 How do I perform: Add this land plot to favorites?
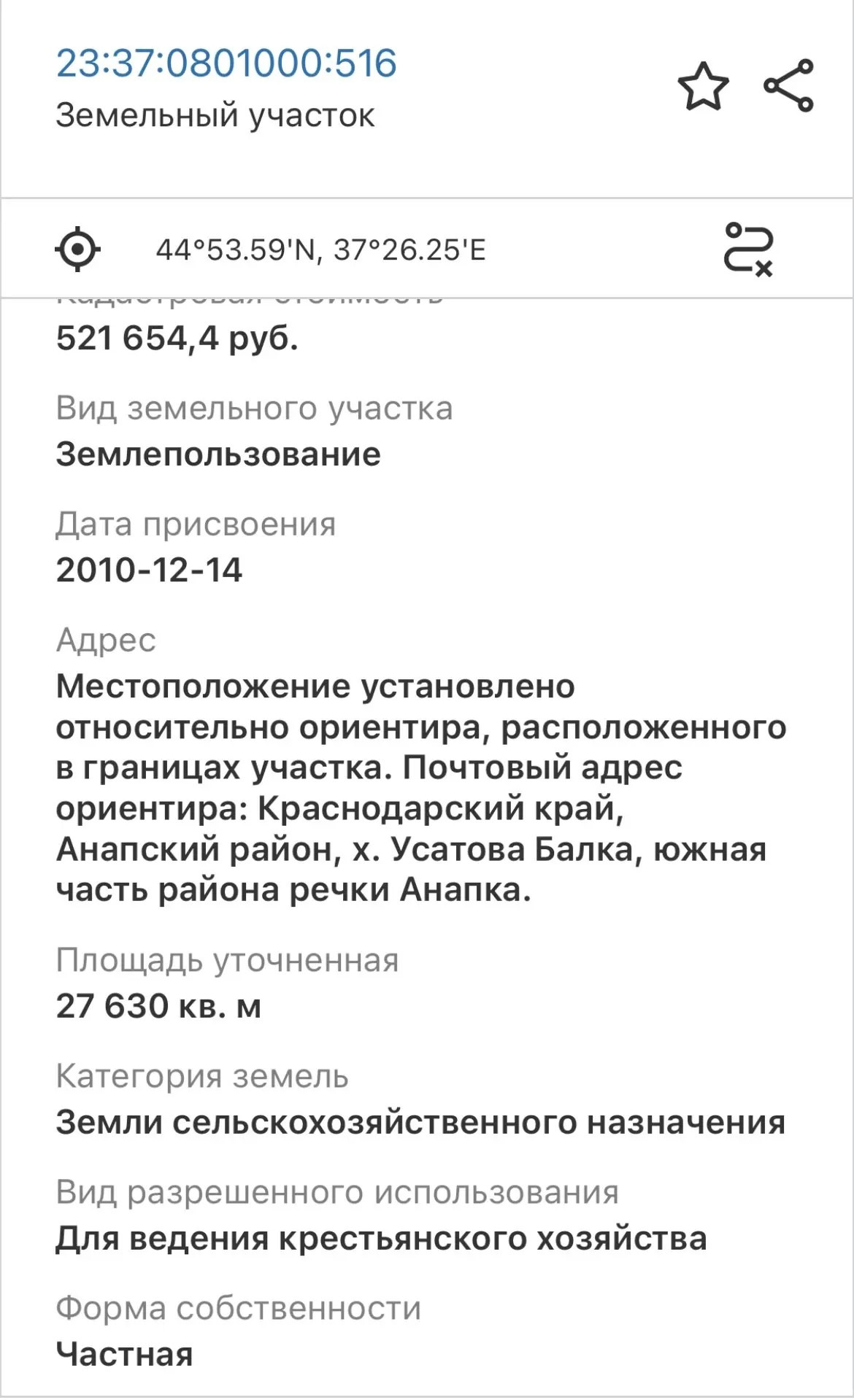click(703, 86)
